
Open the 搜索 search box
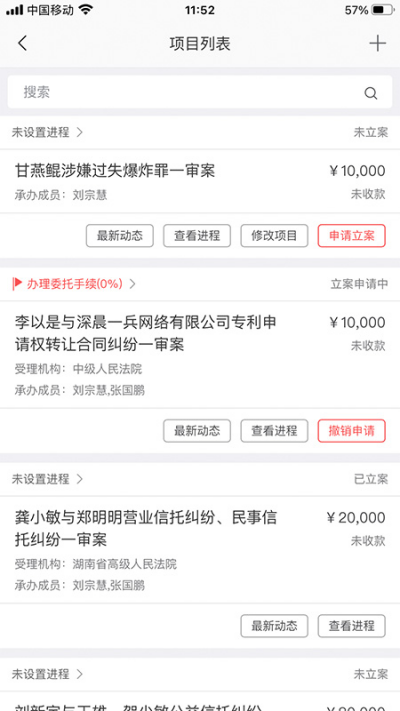pyautogui.click(x=200, y=93)
